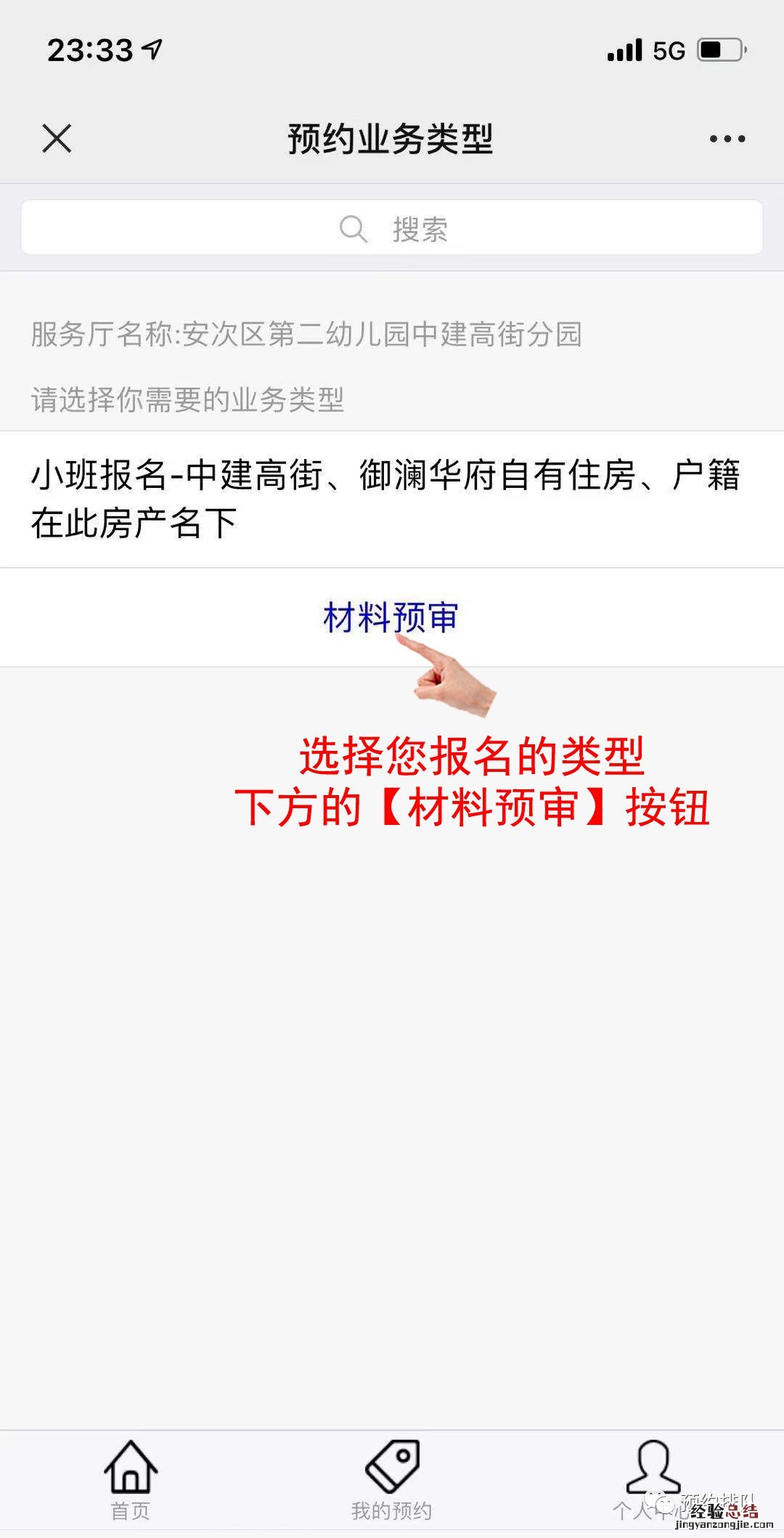
Task: Open the three-dot overflow menu
Action: [x=727, y=139]
